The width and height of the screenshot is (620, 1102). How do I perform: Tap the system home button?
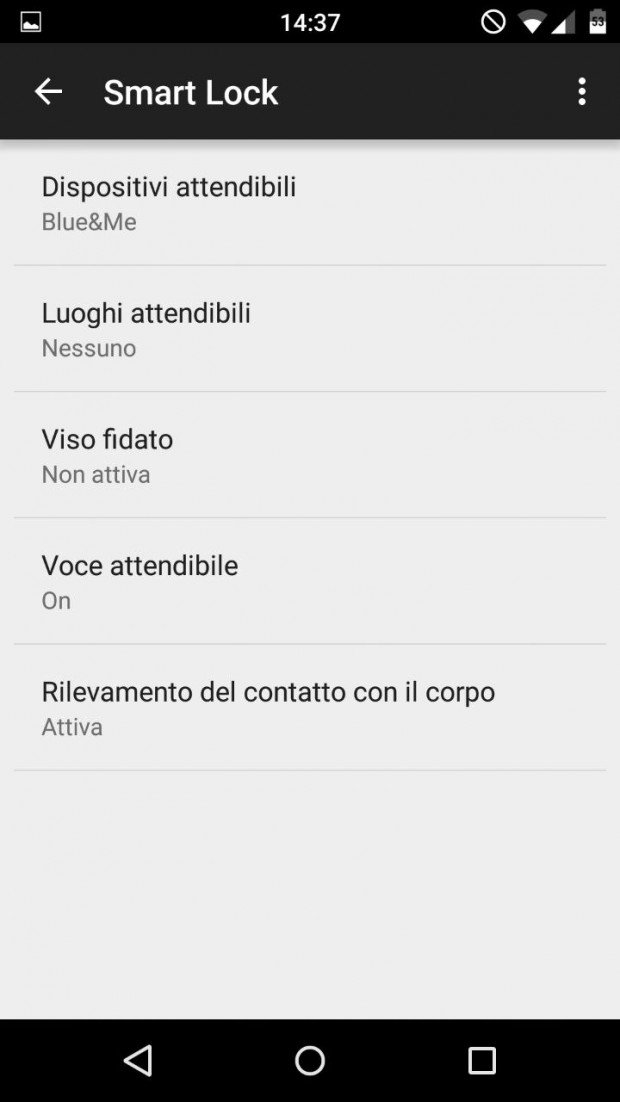pos(310,1060)
